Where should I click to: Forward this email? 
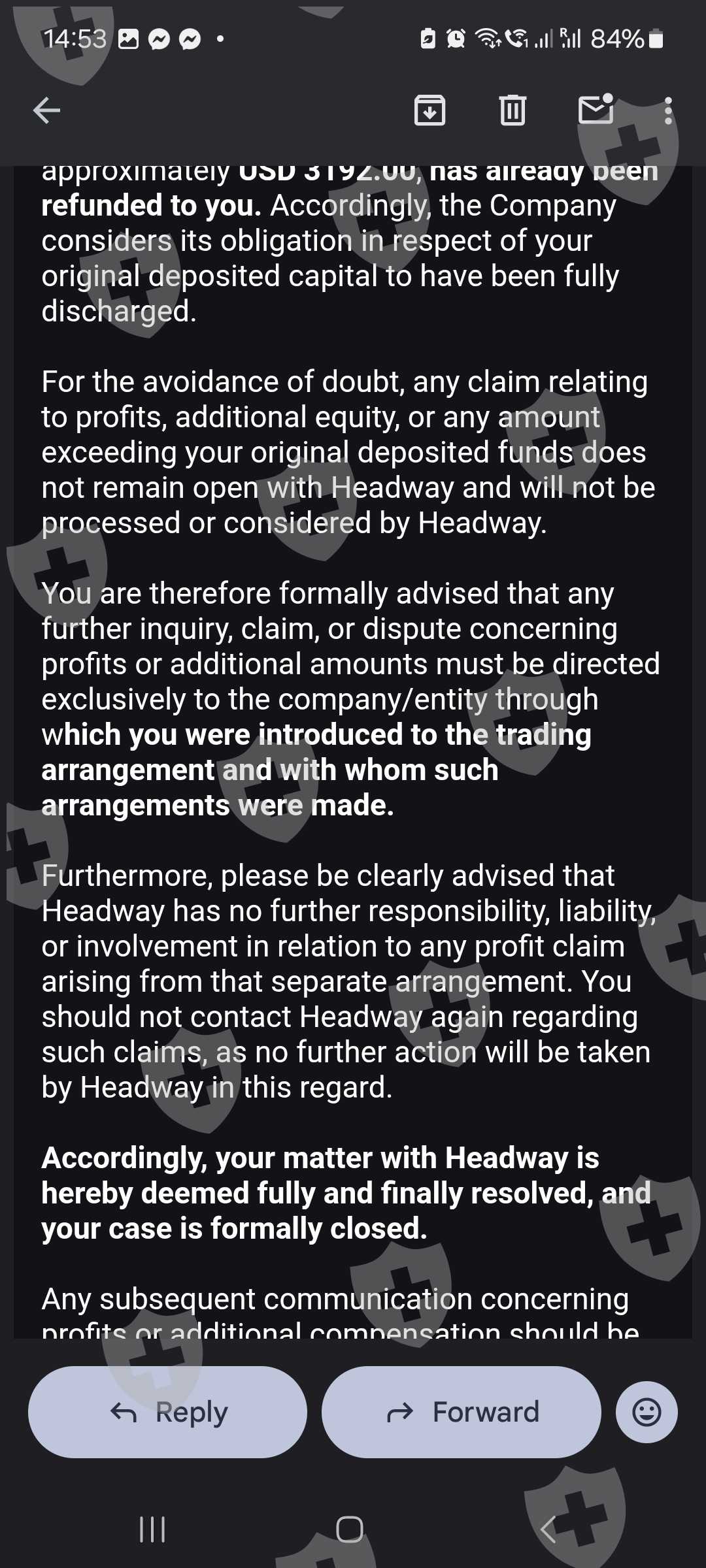(x=462, y=1412)
